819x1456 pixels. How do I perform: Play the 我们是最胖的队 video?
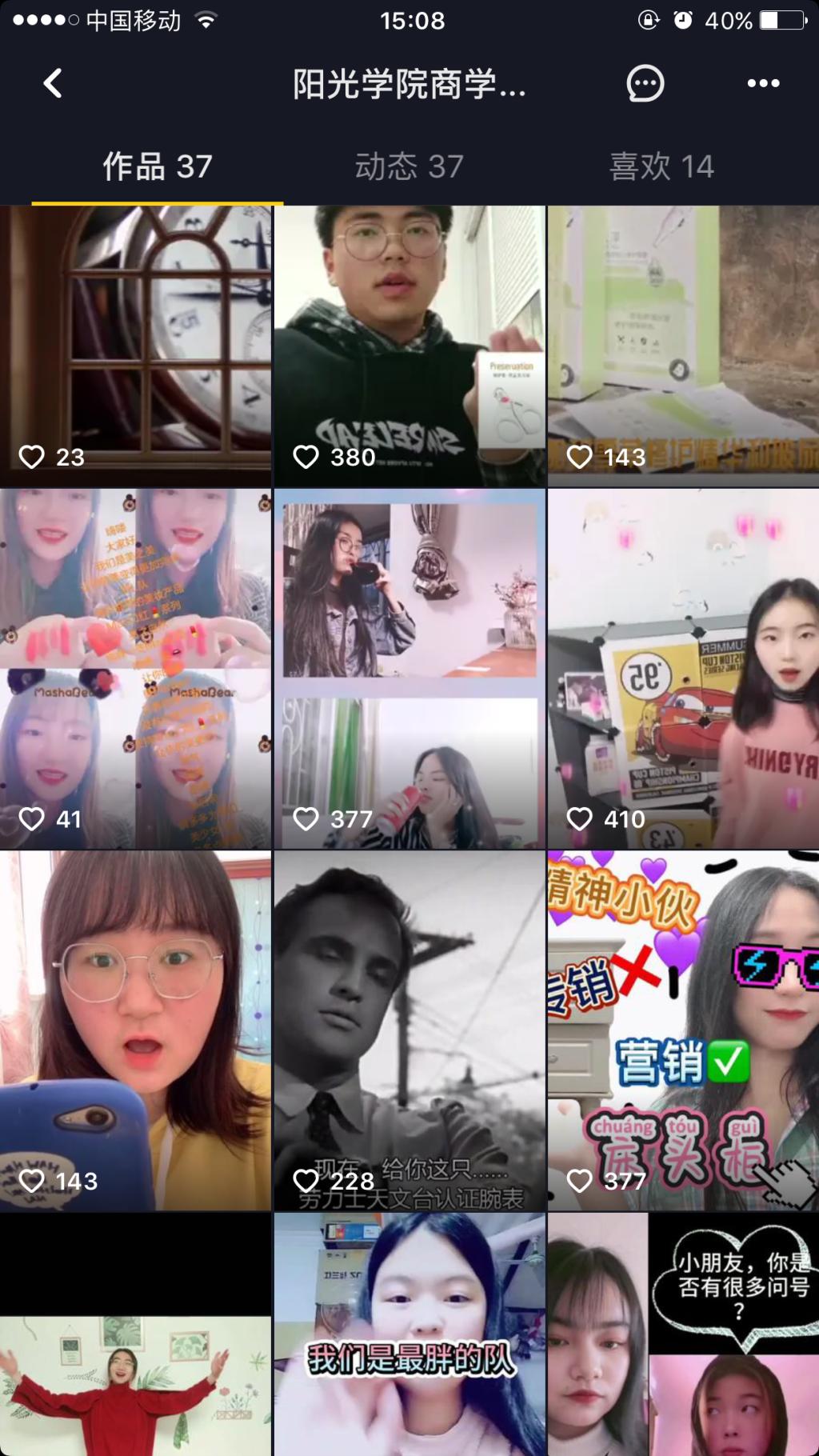pos(409,1334)
